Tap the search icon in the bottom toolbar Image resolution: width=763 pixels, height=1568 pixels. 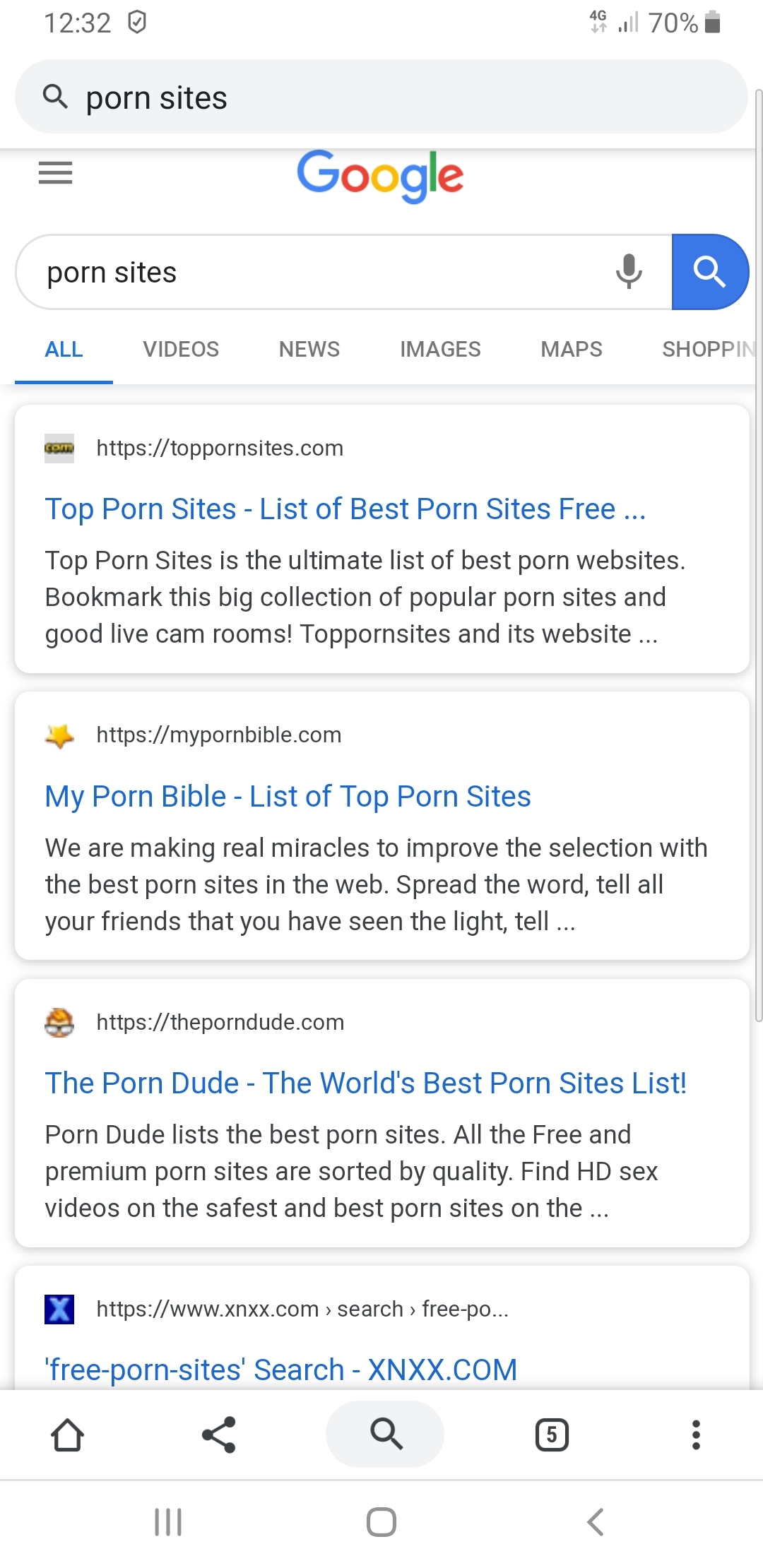pyautogui.click(x=385, y=1434)
